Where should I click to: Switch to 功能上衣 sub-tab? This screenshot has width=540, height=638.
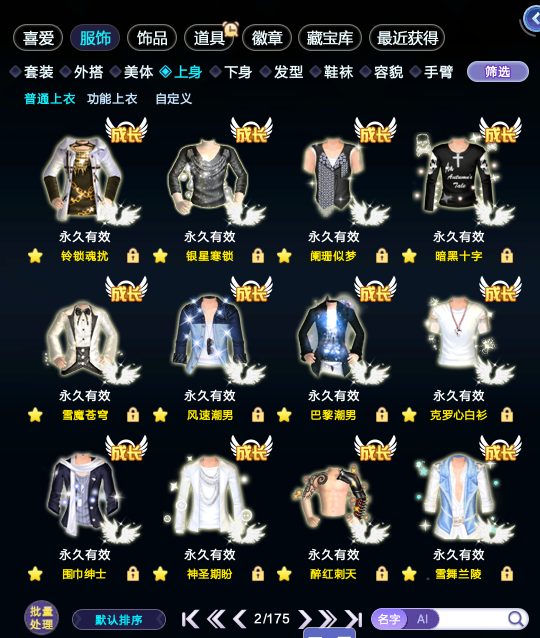112,98
